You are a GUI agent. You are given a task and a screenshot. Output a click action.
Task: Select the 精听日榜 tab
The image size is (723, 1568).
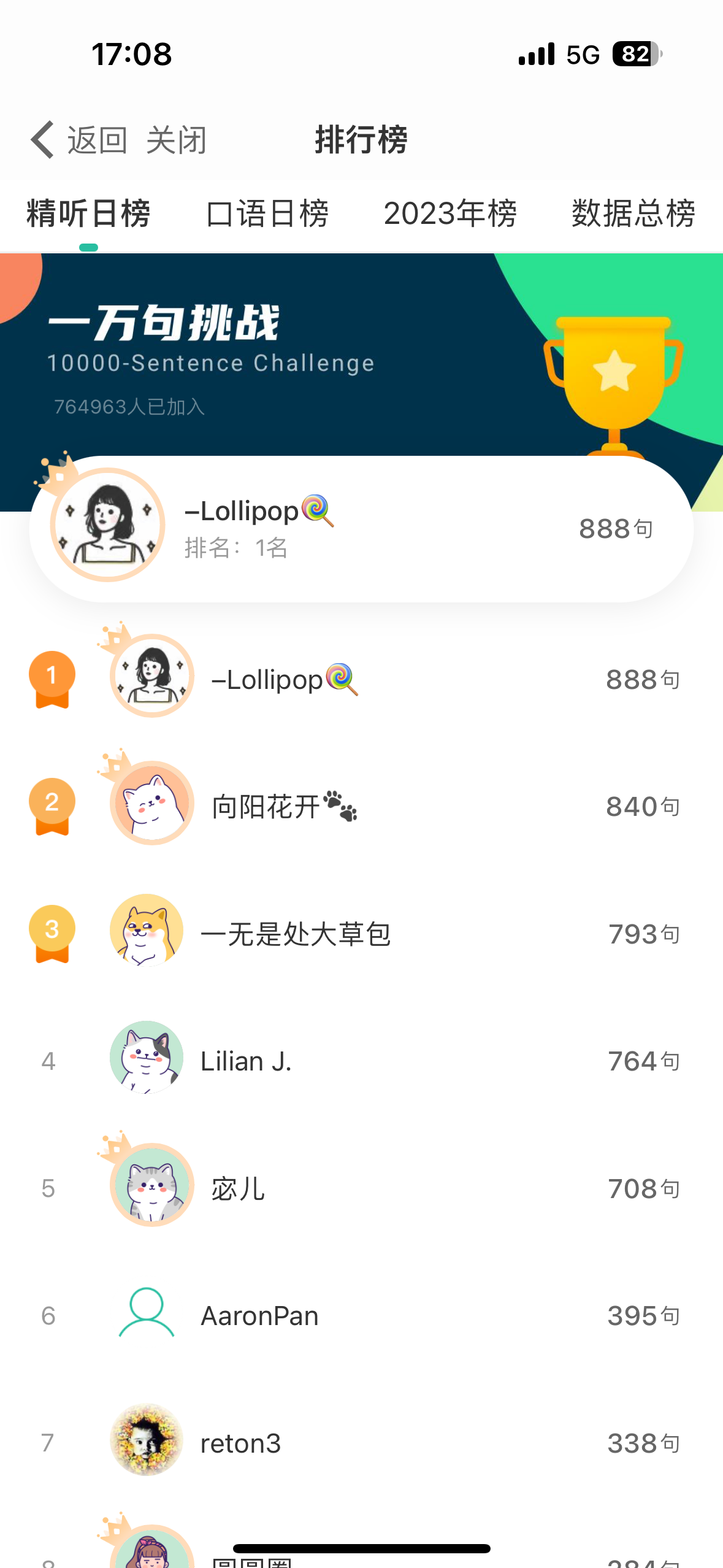tap(88, 213)
